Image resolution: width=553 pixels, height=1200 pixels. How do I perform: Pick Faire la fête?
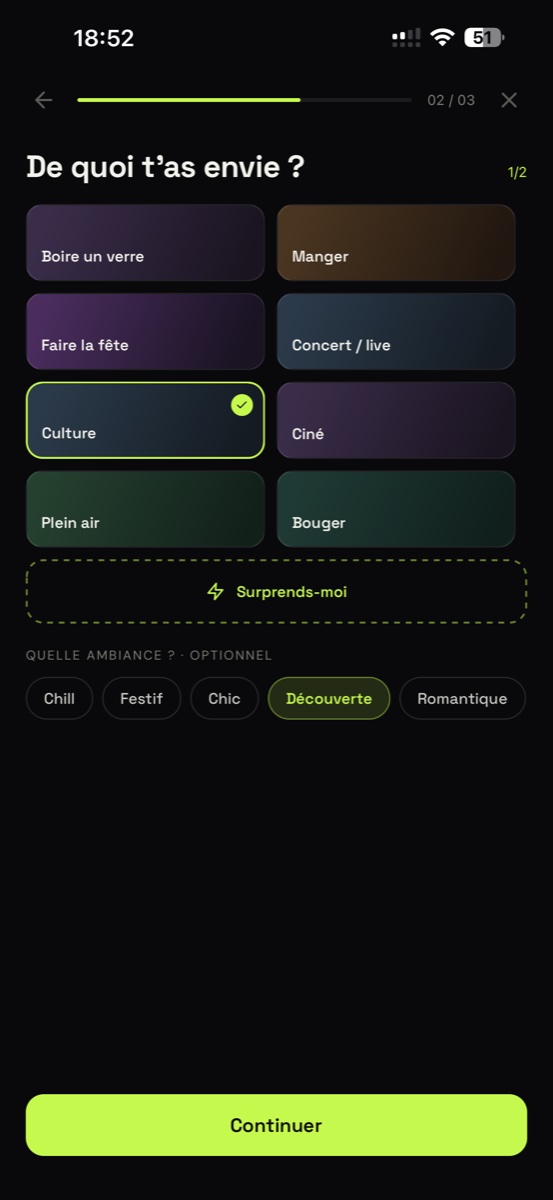tap(145, 332)
